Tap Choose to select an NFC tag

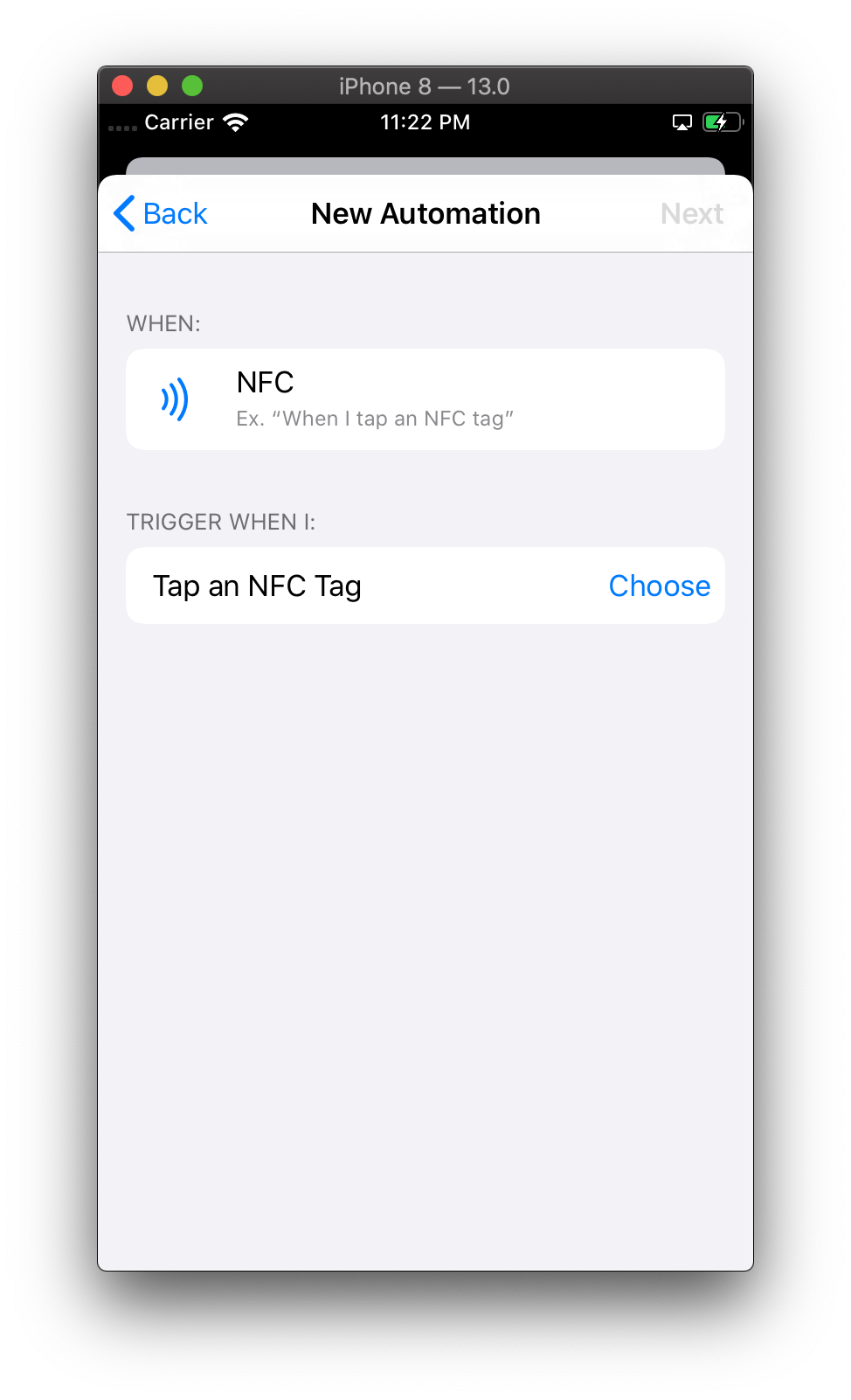(659, 586)
